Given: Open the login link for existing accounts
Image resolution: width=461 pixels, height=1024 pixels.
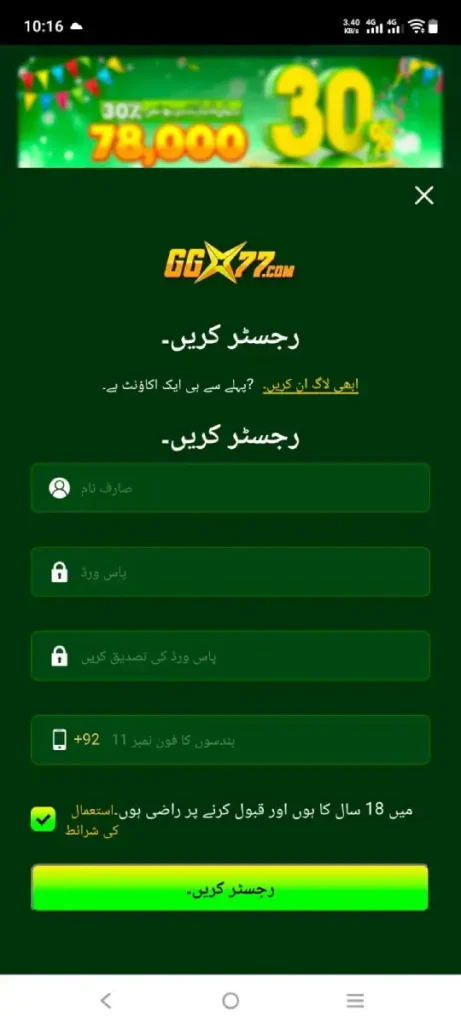Looking at the screenshot, I should (310, 386).
